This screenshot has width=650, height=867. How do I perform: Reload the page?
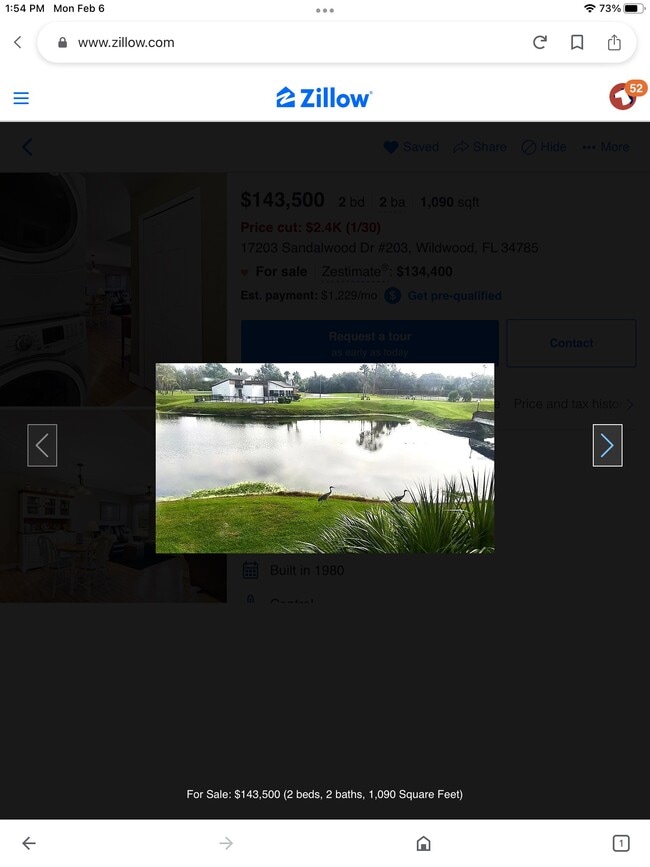click(540, 42)
